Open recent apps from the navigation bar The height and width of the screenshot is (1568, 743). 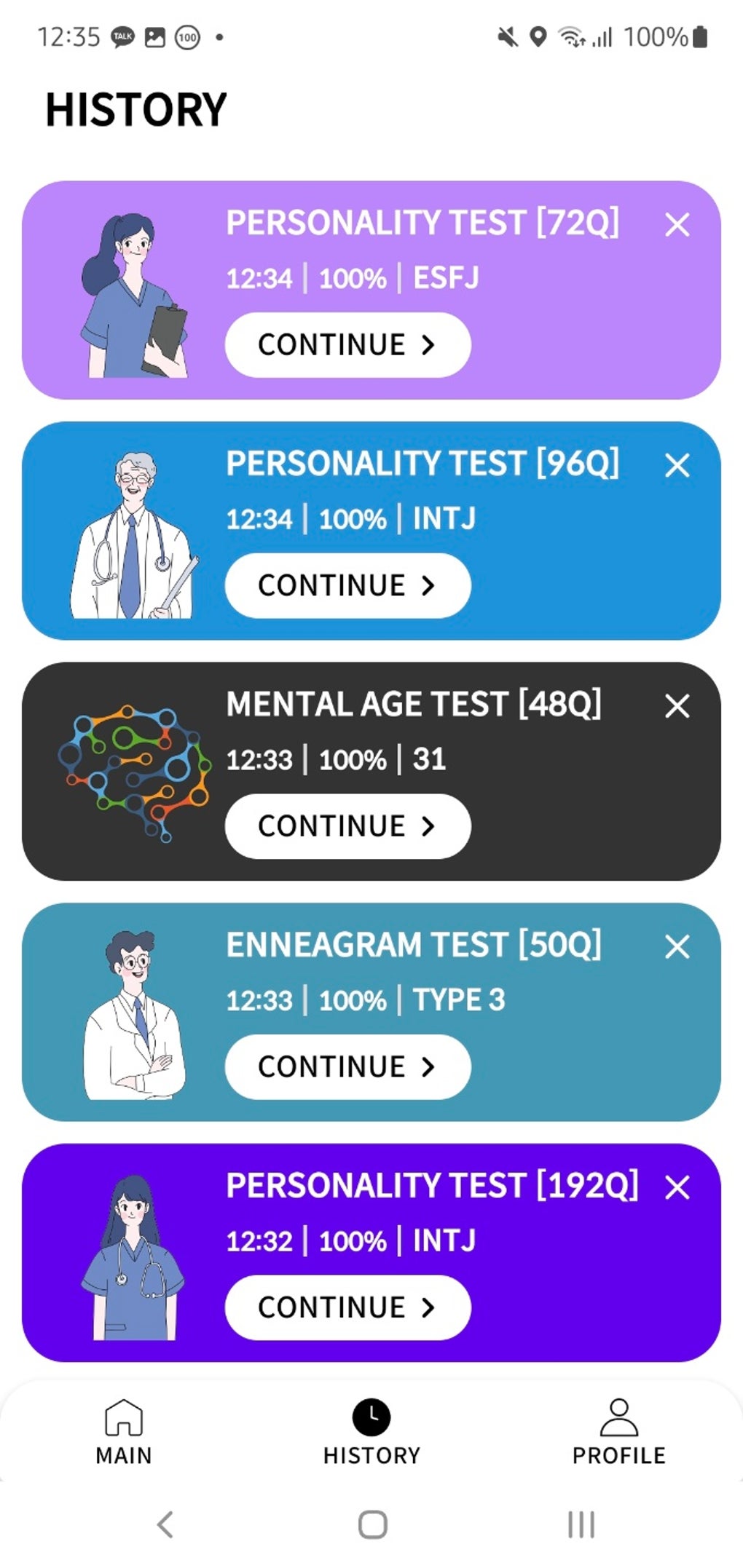pos(581,1524)
